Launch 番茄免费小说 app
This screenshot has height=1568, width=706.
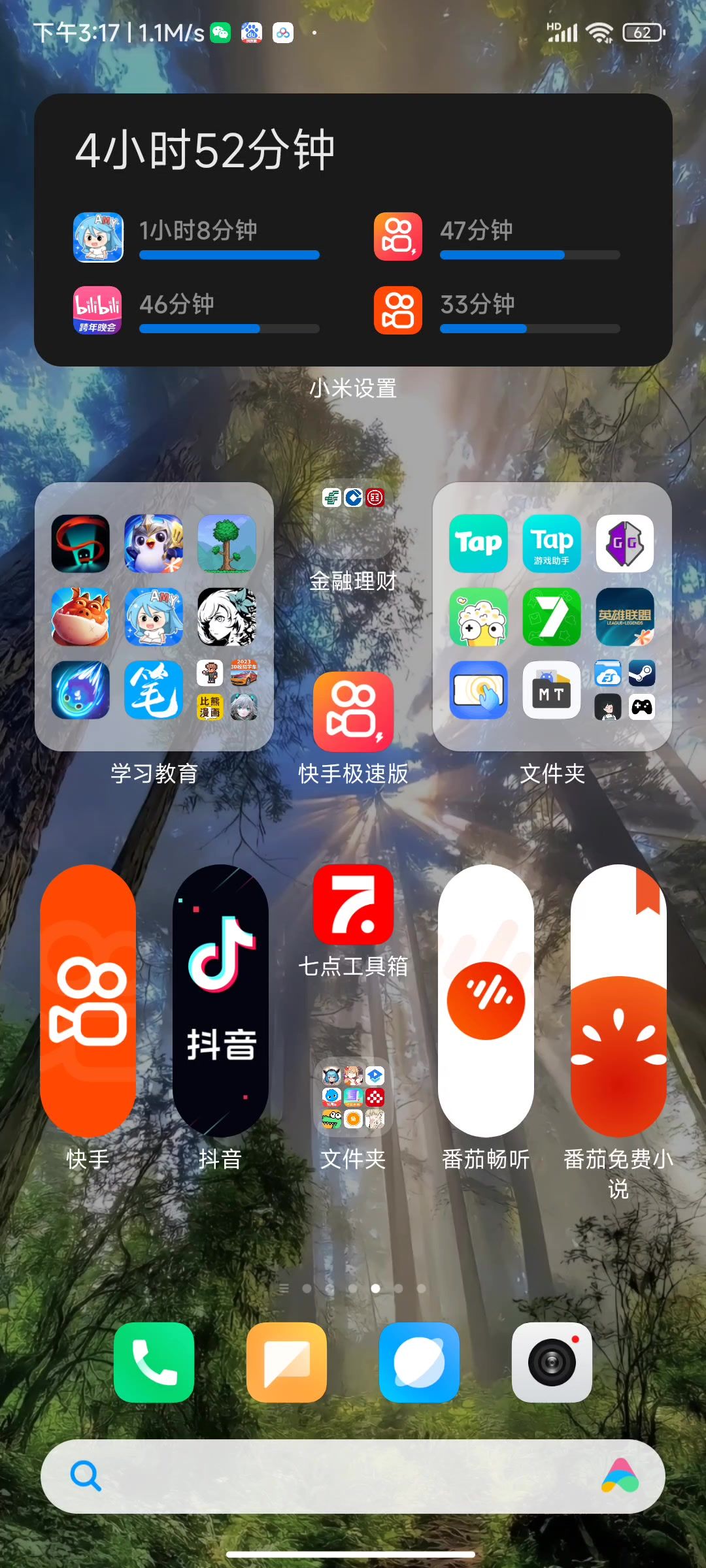(618, 1000)
